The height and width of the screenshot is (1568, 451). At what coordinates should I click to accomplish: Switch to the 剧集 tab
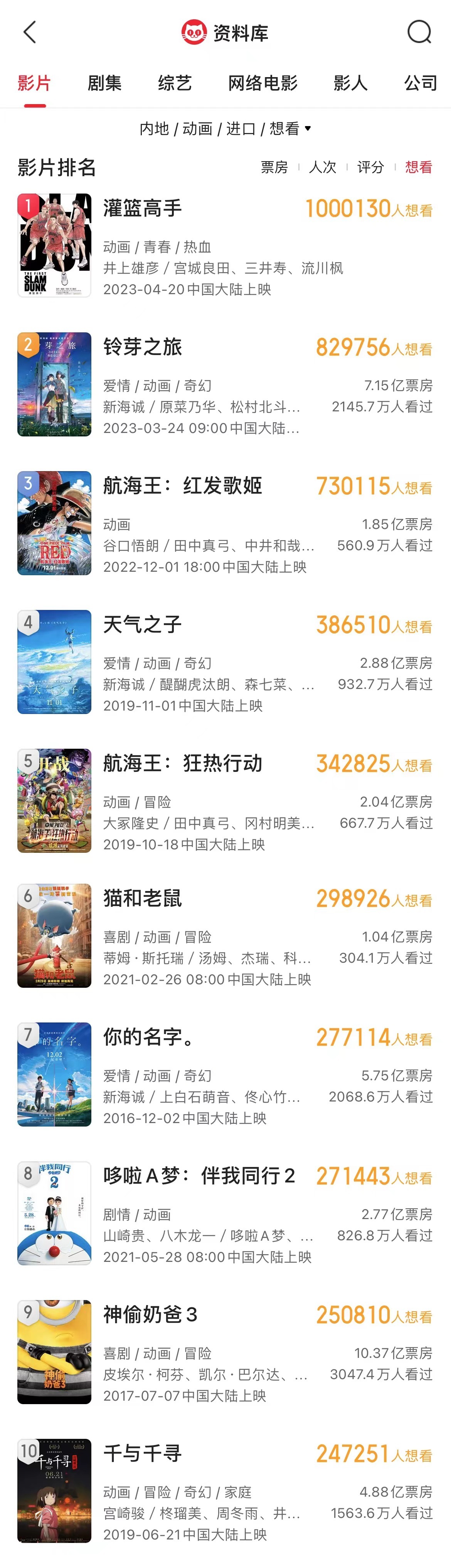[105, 83]
